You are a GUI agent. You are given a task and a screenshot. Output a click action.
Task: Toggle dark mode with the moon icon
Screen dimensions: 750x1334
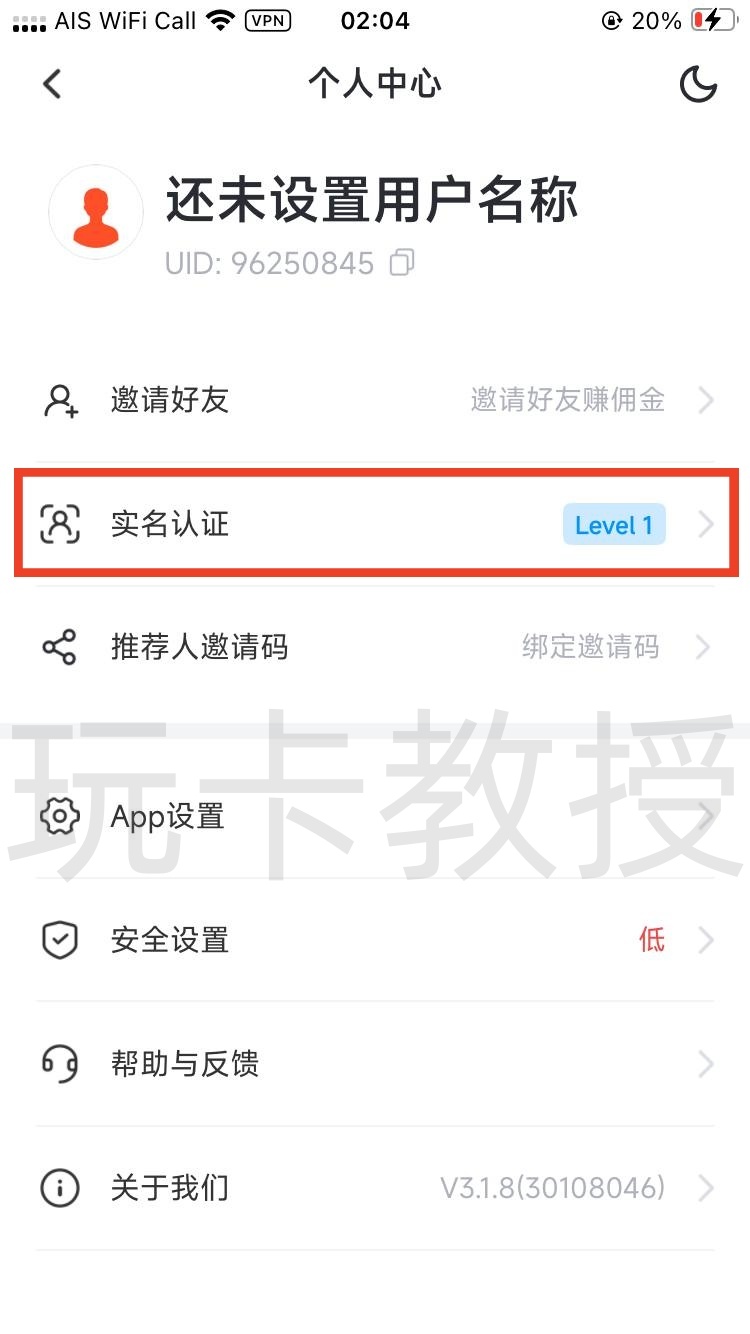pyautogui.click(x=698, y=84)
